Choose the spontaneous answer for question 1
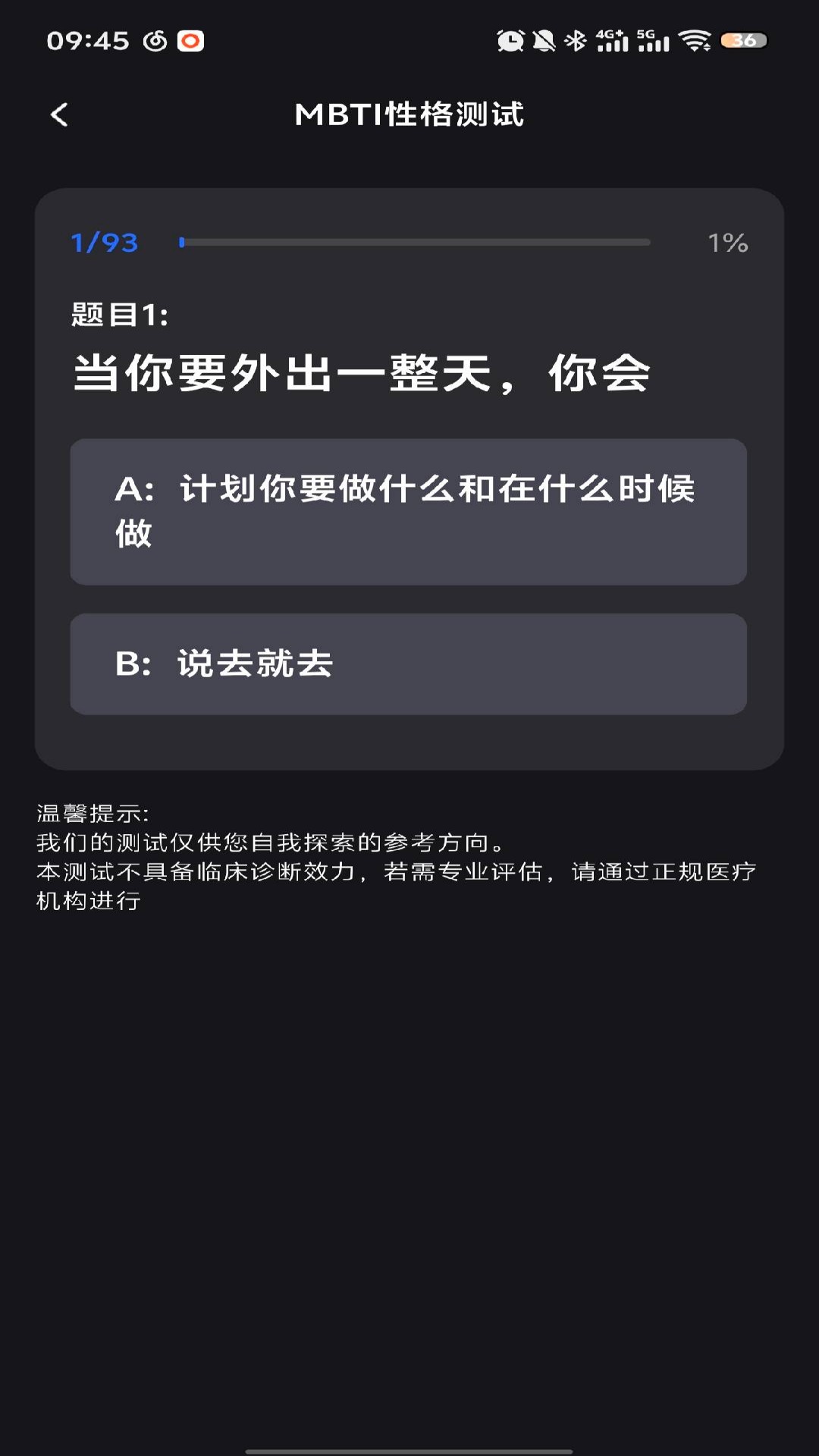This screenshot has height=1456, width=819. [409, 664]
